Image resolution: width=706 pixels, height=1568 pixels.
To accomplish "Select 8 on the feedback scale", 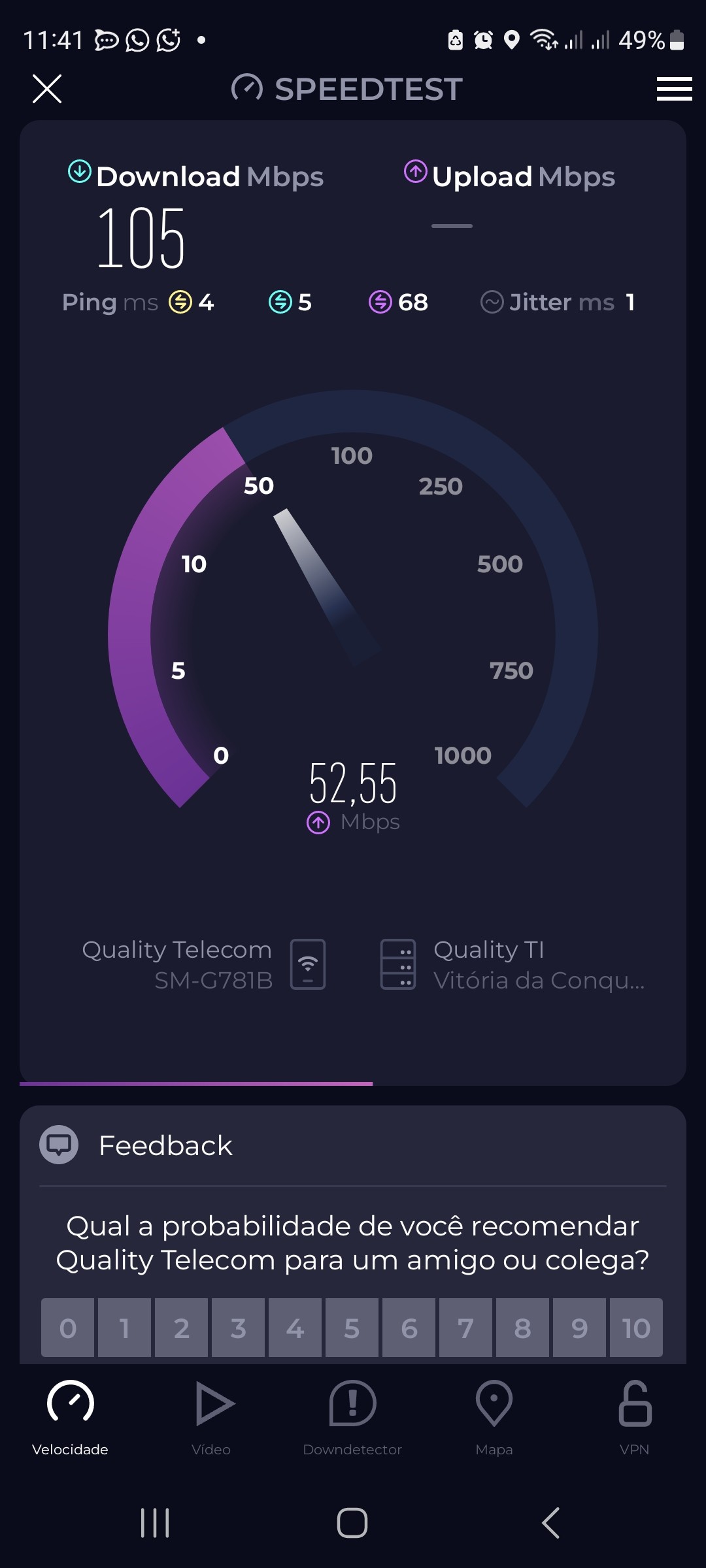I will click(523, 1328).
